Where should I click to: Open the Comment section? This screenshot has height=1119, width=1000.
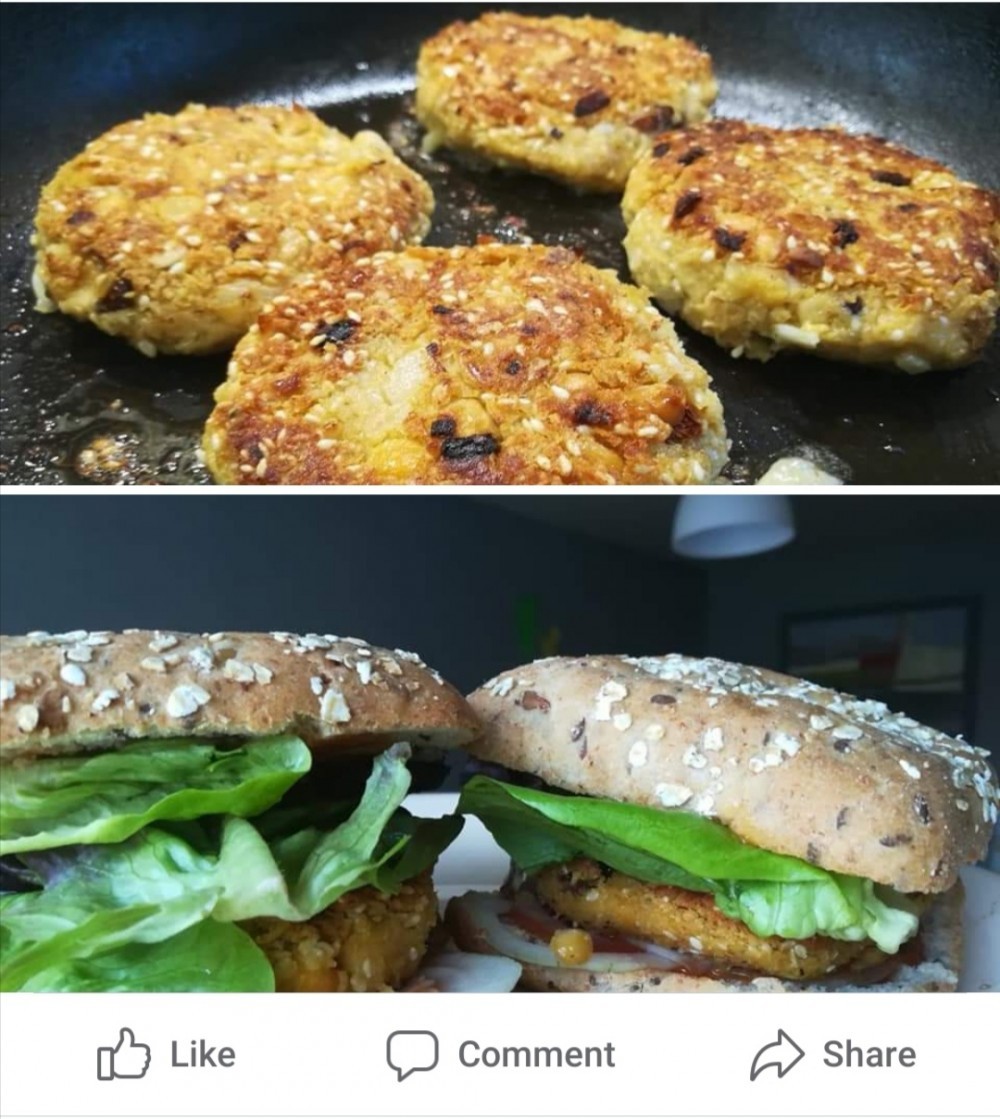pos(501,1054)
